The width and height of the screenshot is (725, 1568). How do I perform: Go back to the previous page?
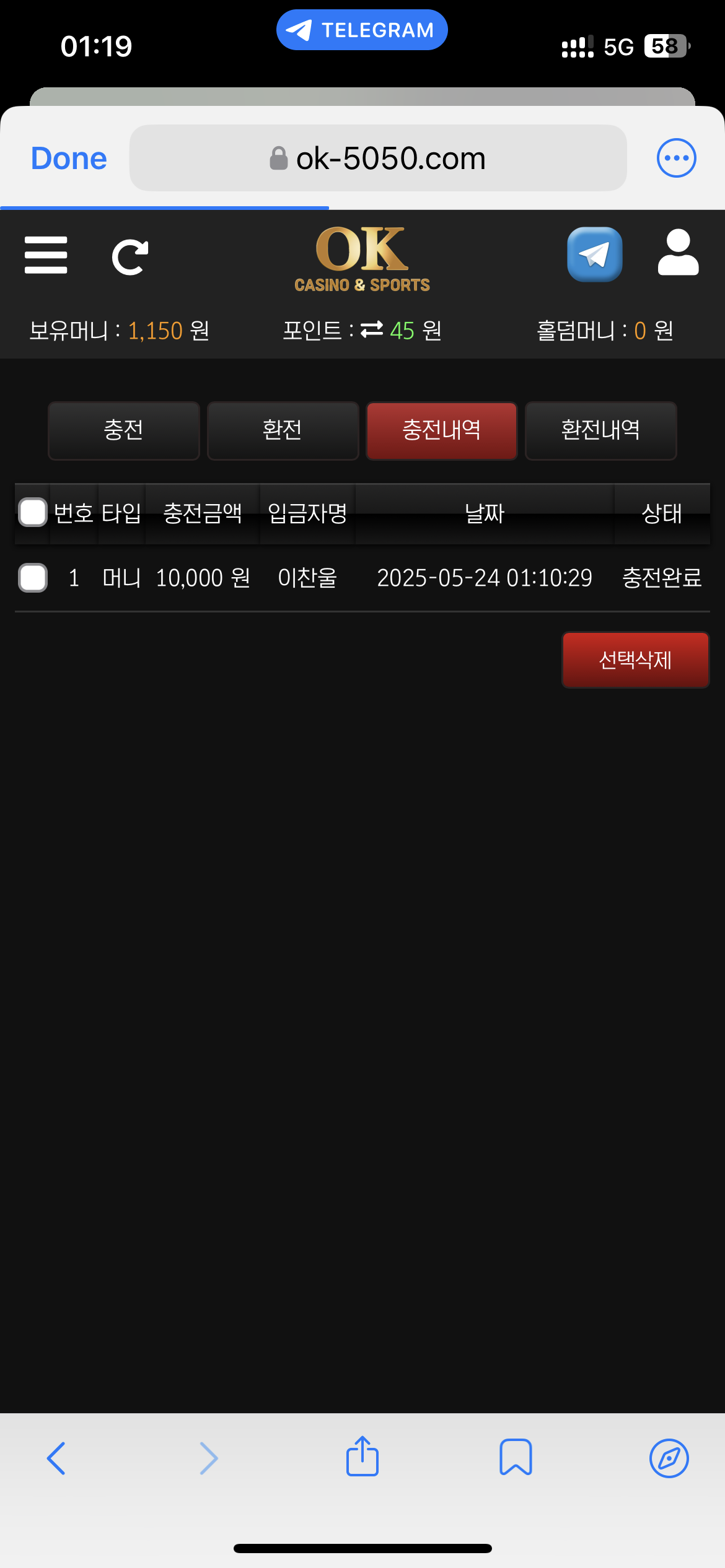point(56,1458)
